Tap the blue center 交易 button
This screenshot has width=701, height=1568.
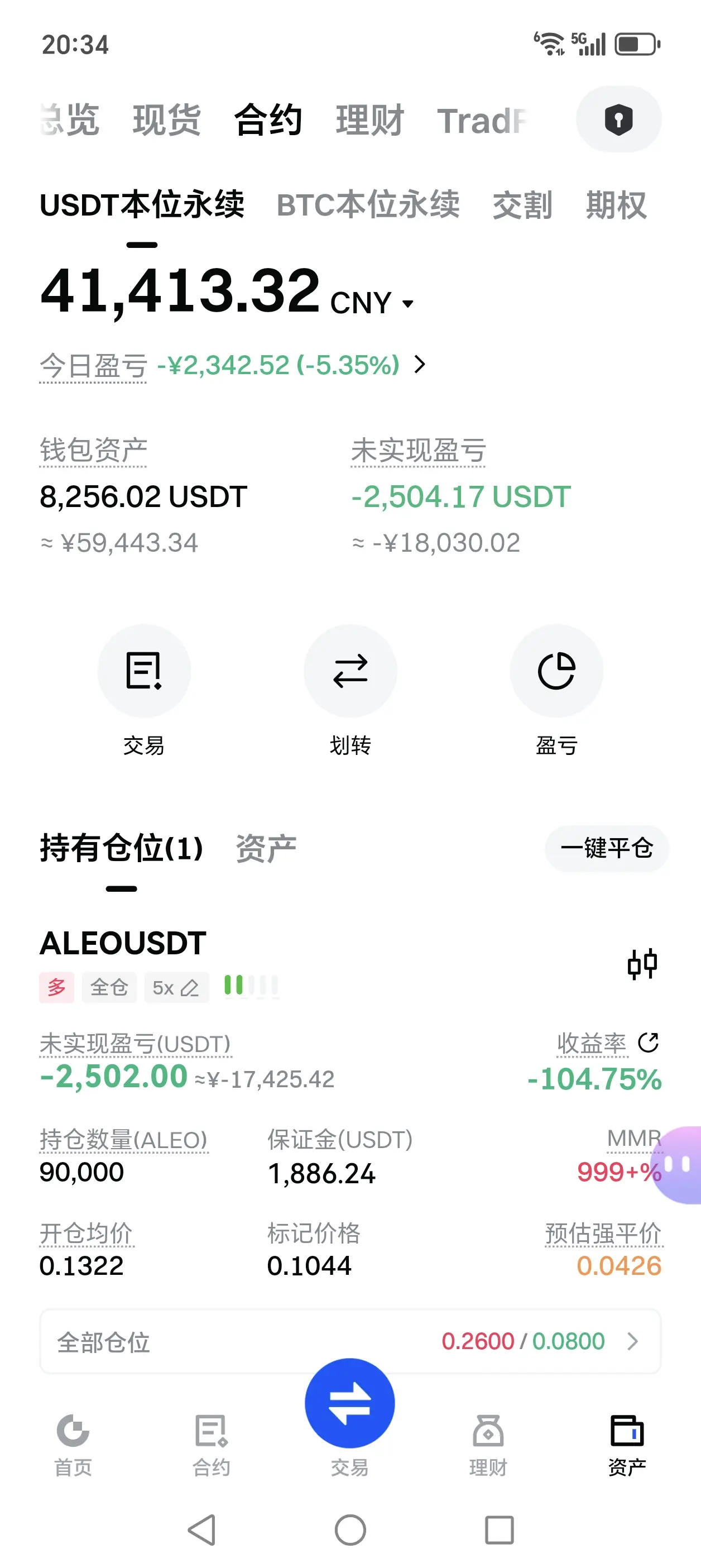click(350, 1403)
